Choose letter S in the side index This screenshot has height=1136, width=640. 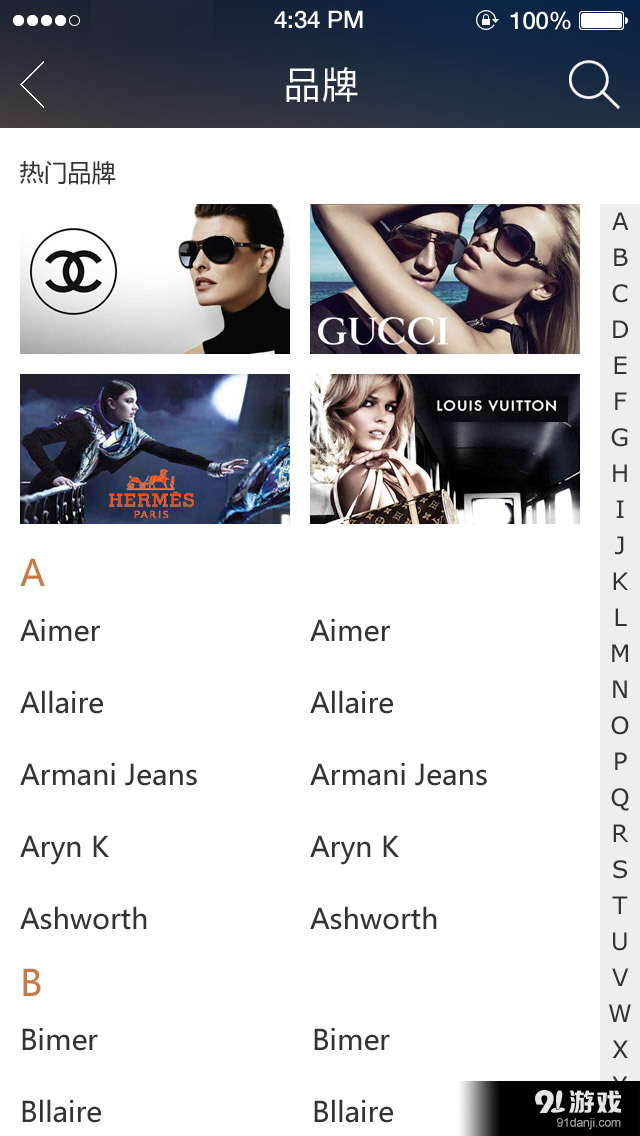(620, 870)
